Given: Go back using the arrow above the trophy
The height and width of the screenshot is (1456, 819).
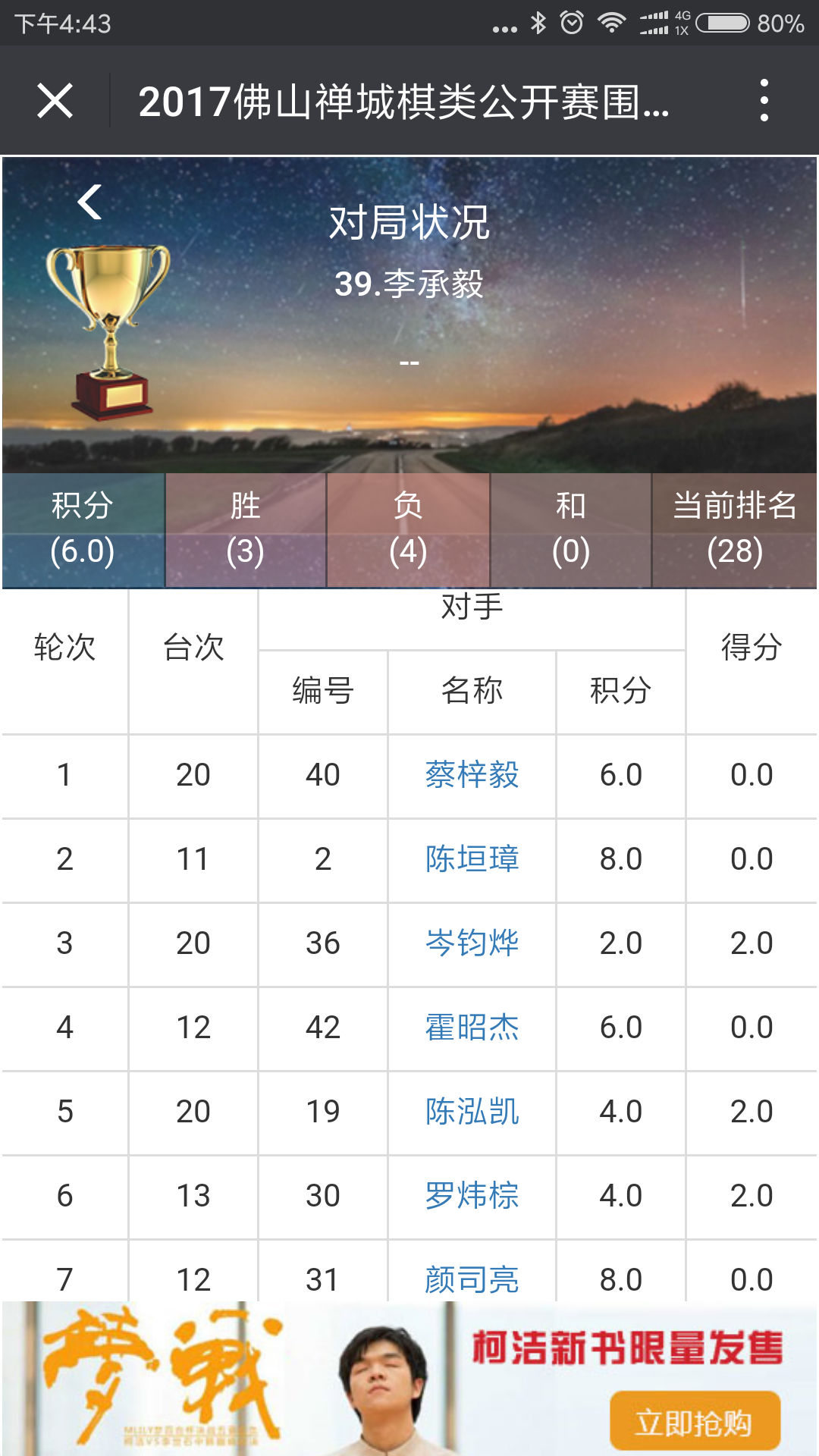Looking at the screenshot, I should 89,202.
